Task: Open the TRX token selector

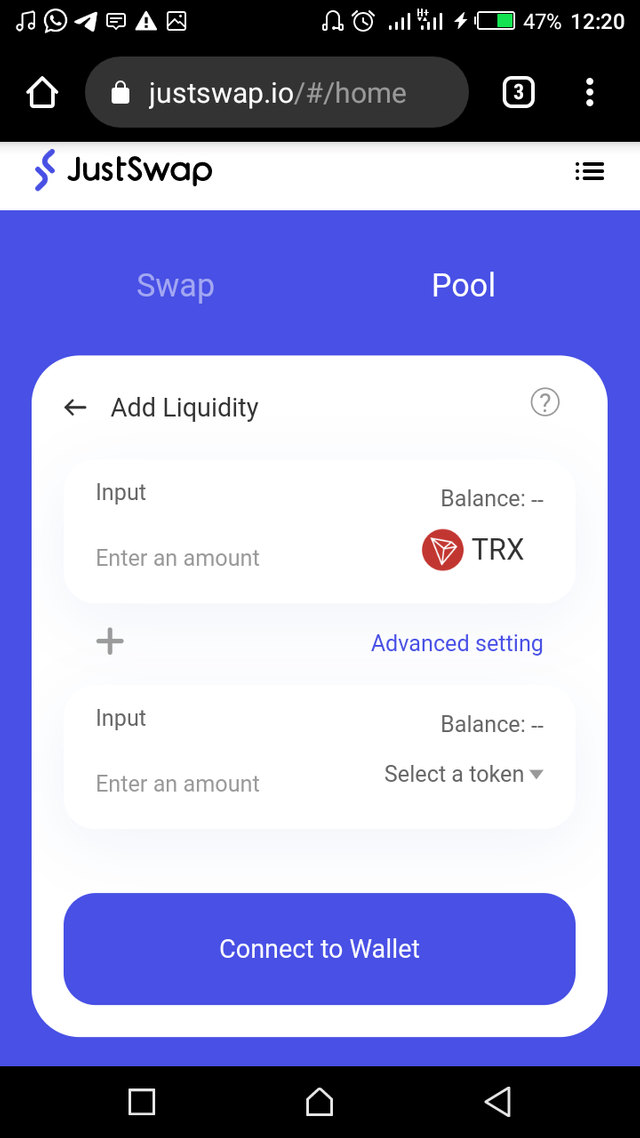Action: tap(473, 549)
